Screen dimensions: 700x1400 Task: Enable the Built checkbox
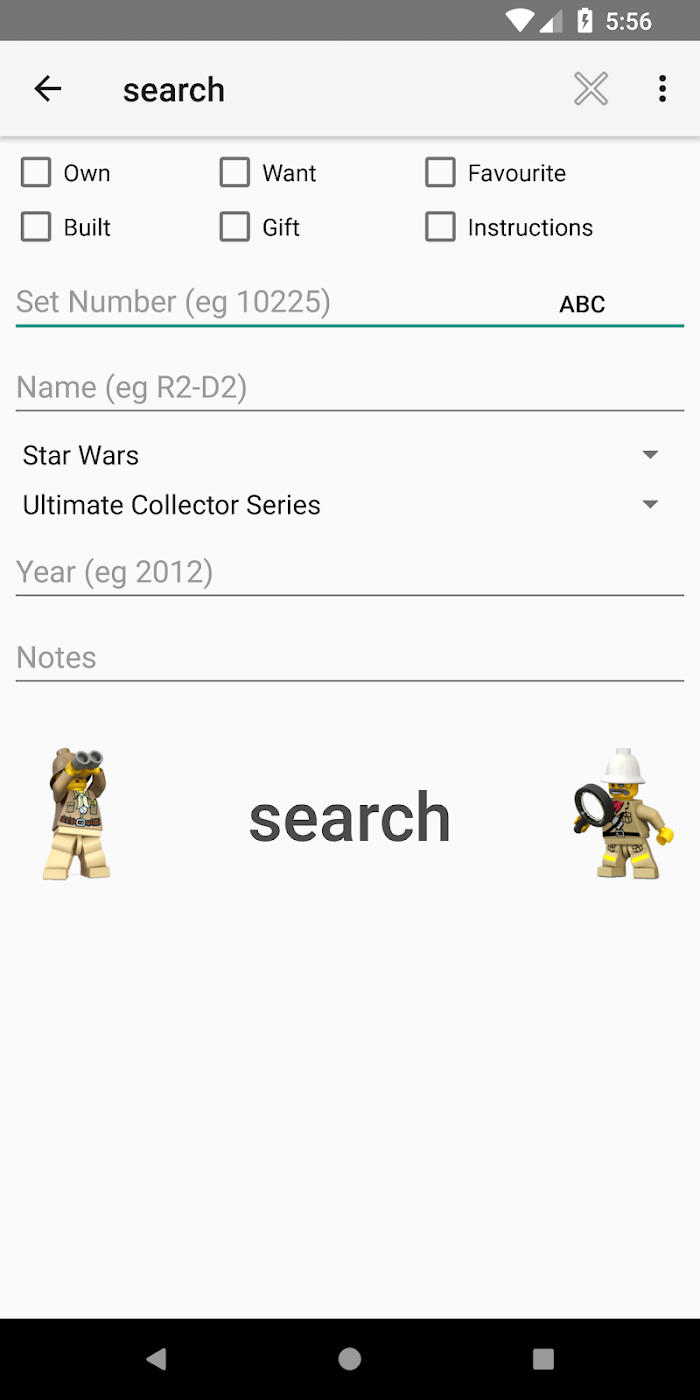tap(36, 227)
